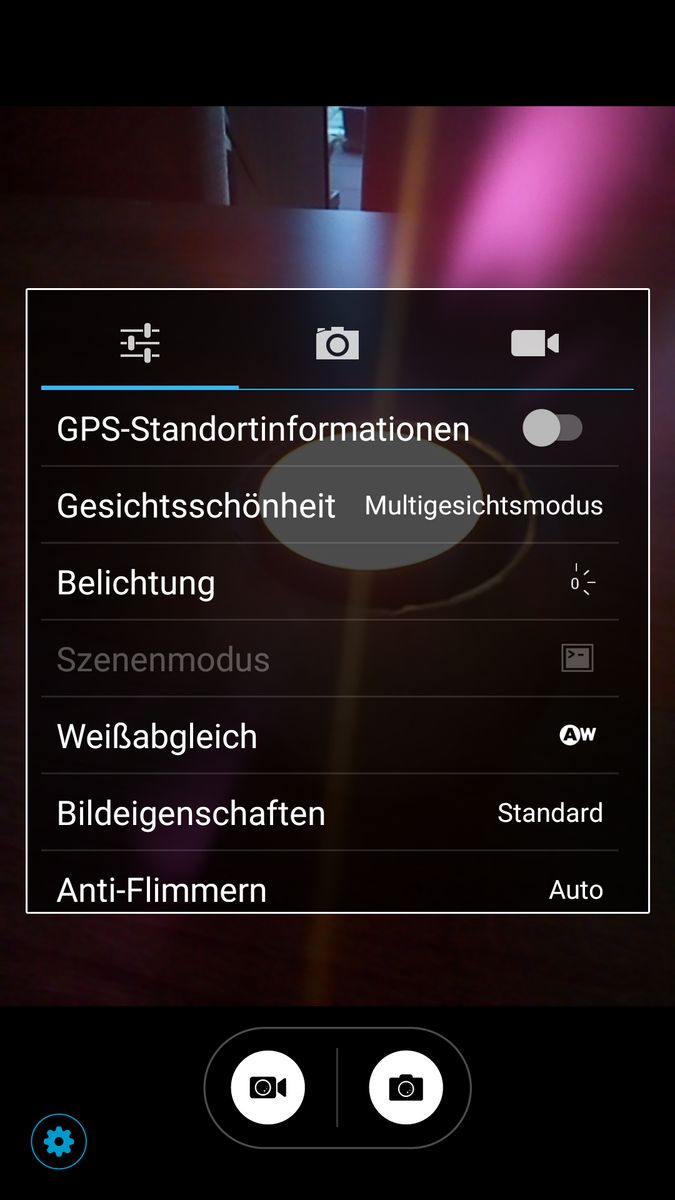Switch to the photo camera settings tab

click(337, 343)
